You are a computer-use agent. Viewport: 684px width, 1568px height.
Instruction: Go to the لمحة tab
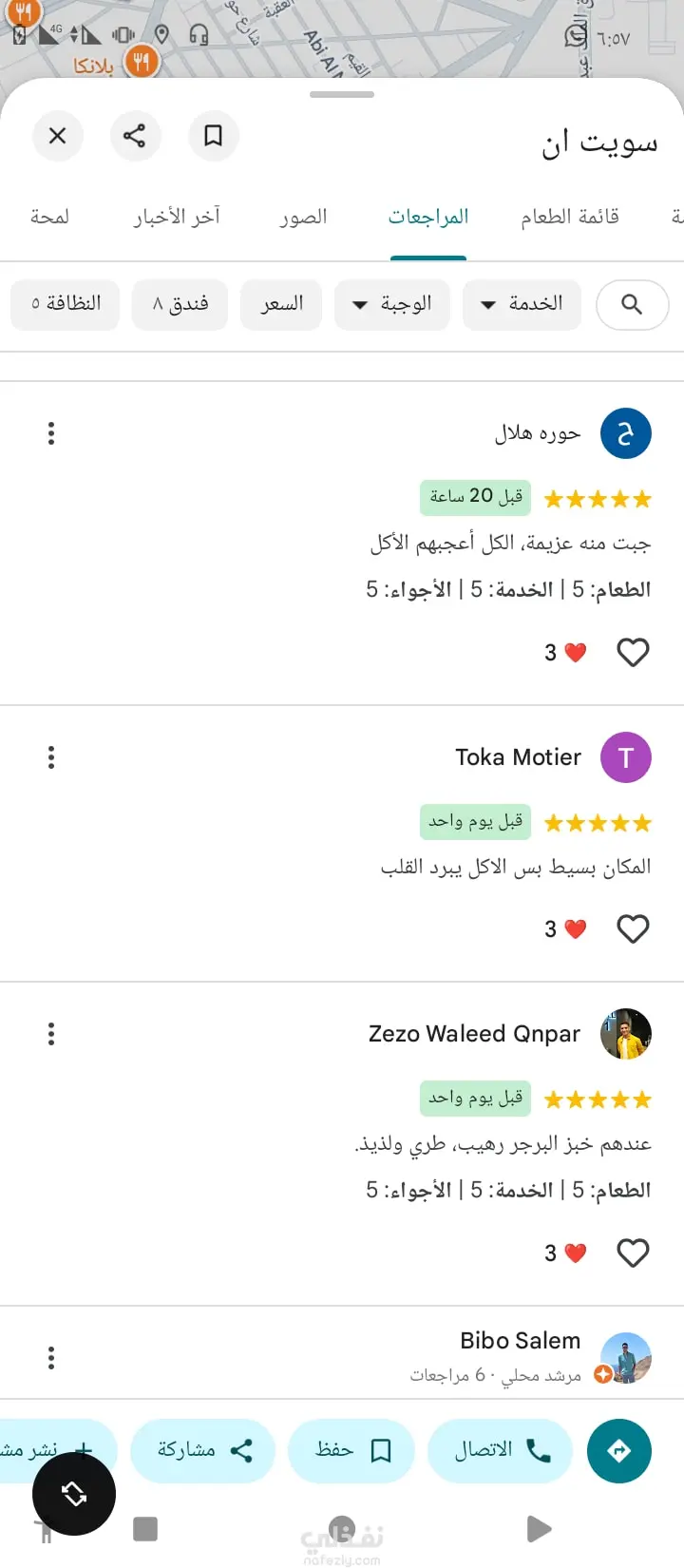pos(49,218)
